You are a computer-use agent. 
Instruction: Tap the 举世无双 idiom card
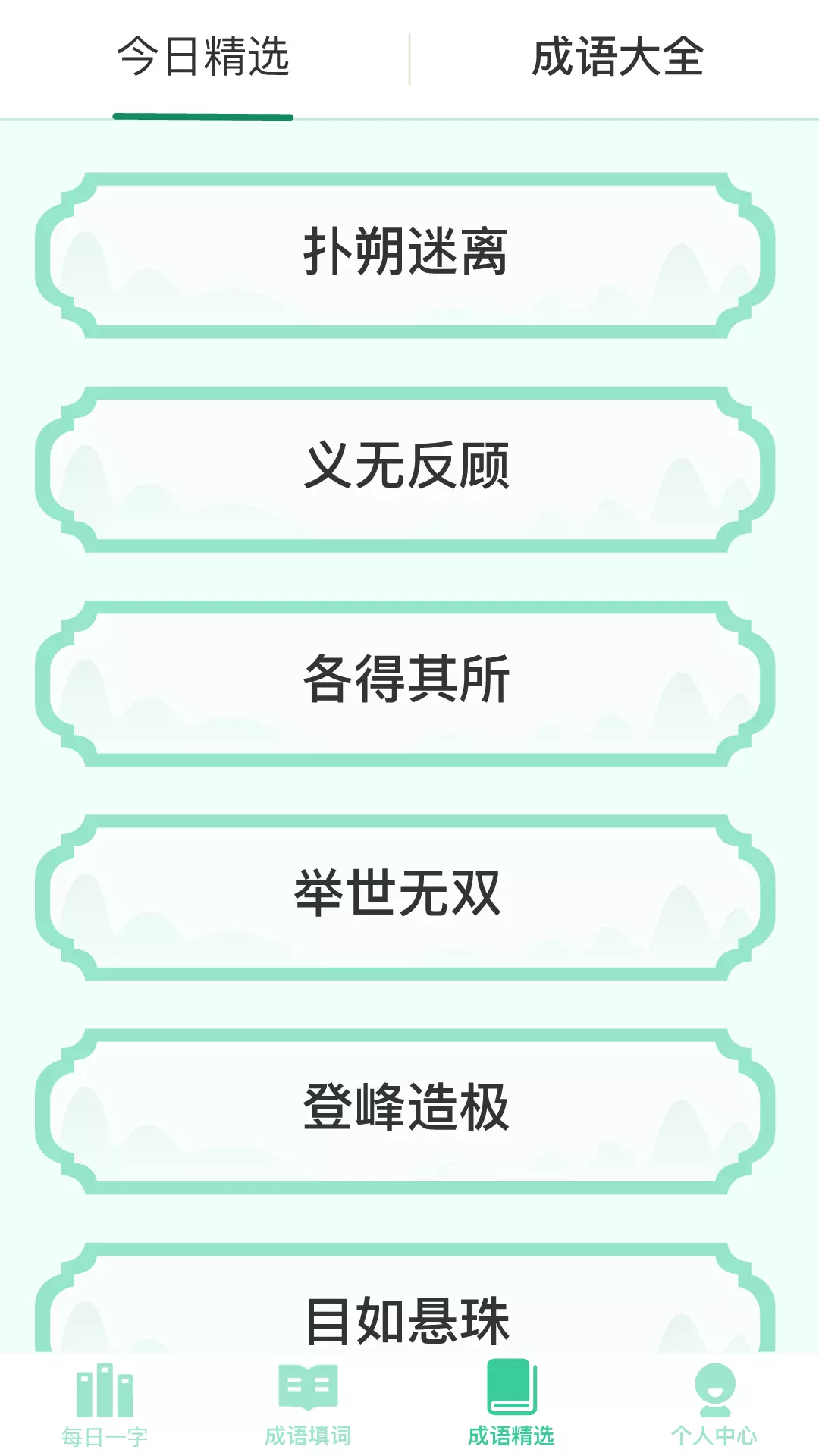click(x=405, y=896)
